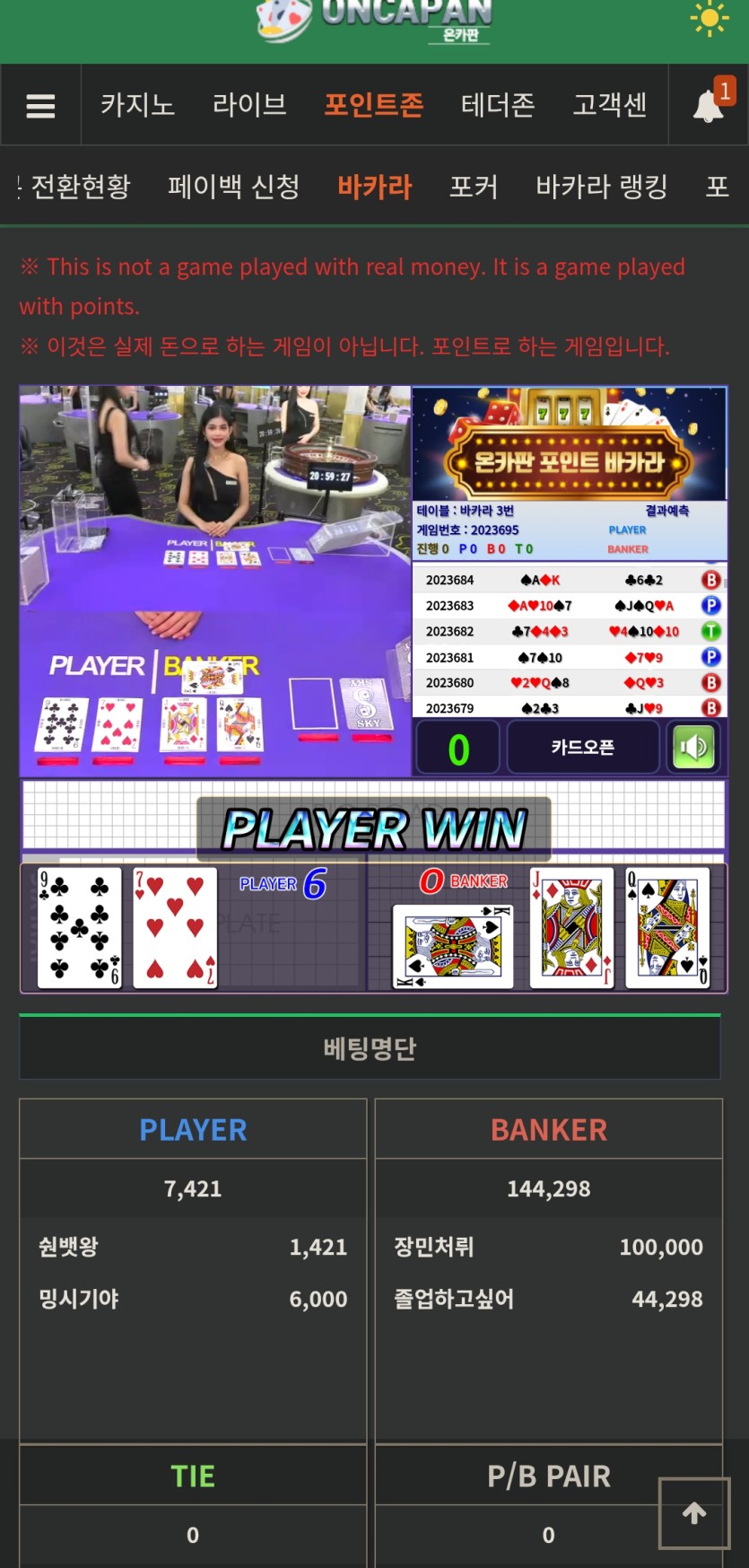Tap the 카드오픈 button

(x=583, y=748)
